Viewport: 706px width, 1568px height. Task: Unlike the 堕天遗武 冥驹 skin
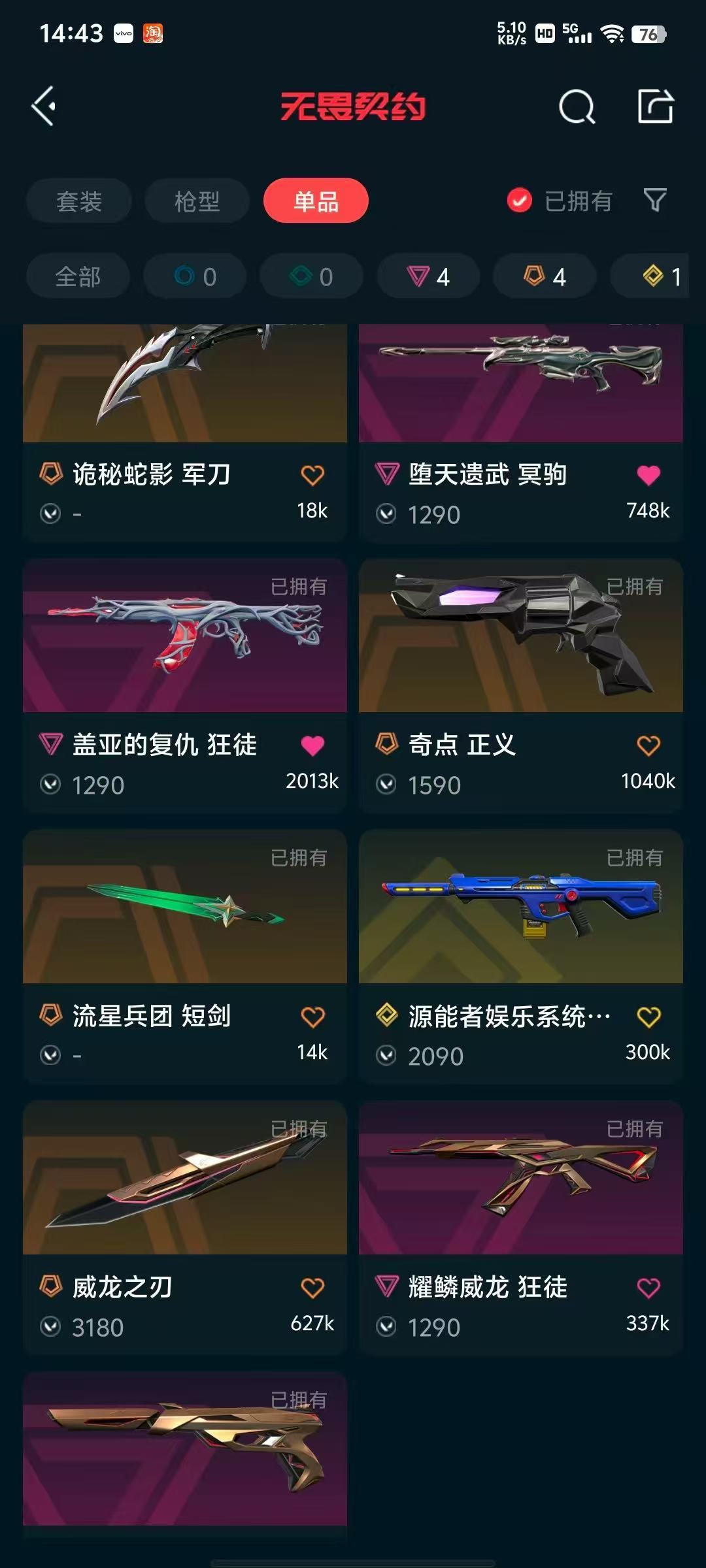tap(648, 475)
